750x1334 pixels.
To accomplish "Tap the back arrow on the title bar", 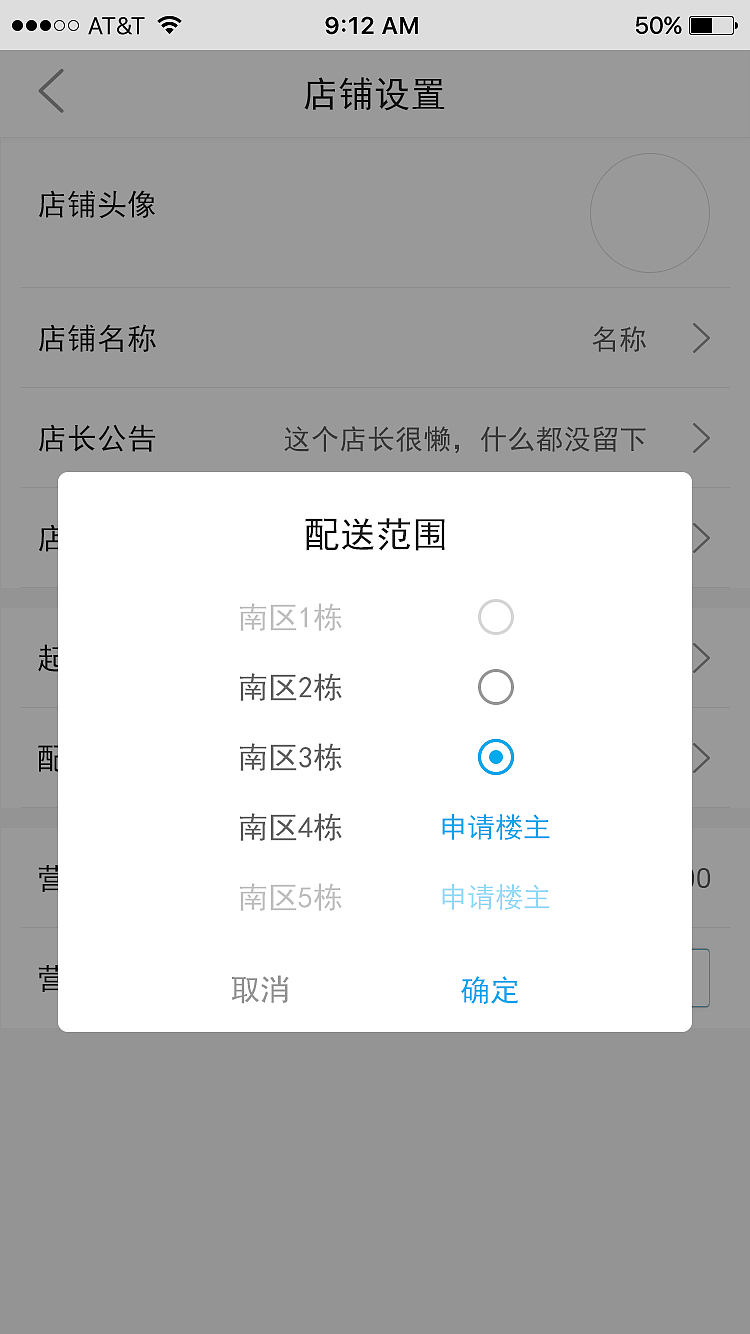I will (x=50, y=91).
